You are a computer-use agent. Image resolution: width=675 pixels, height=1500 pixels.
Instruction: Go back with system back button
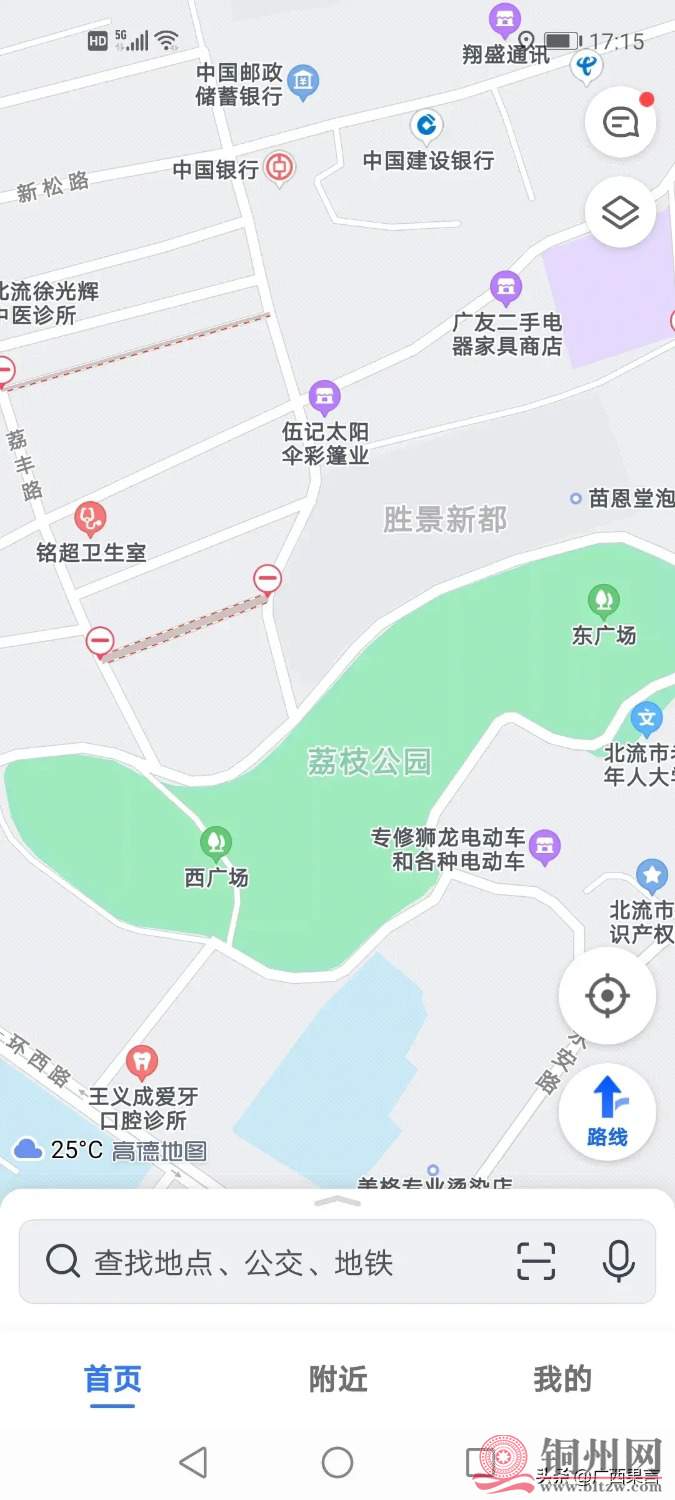click(193, 1463)
